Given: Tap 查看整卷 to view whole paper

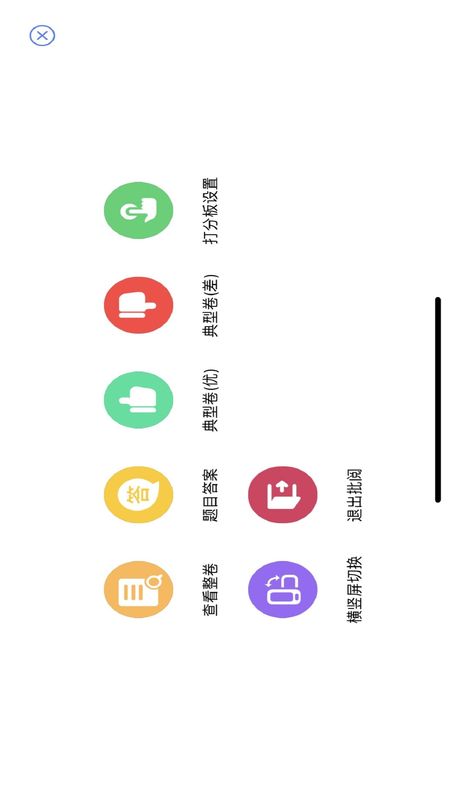Looking at the screenshot, I should pyautogui.click(x=138, y=589).
